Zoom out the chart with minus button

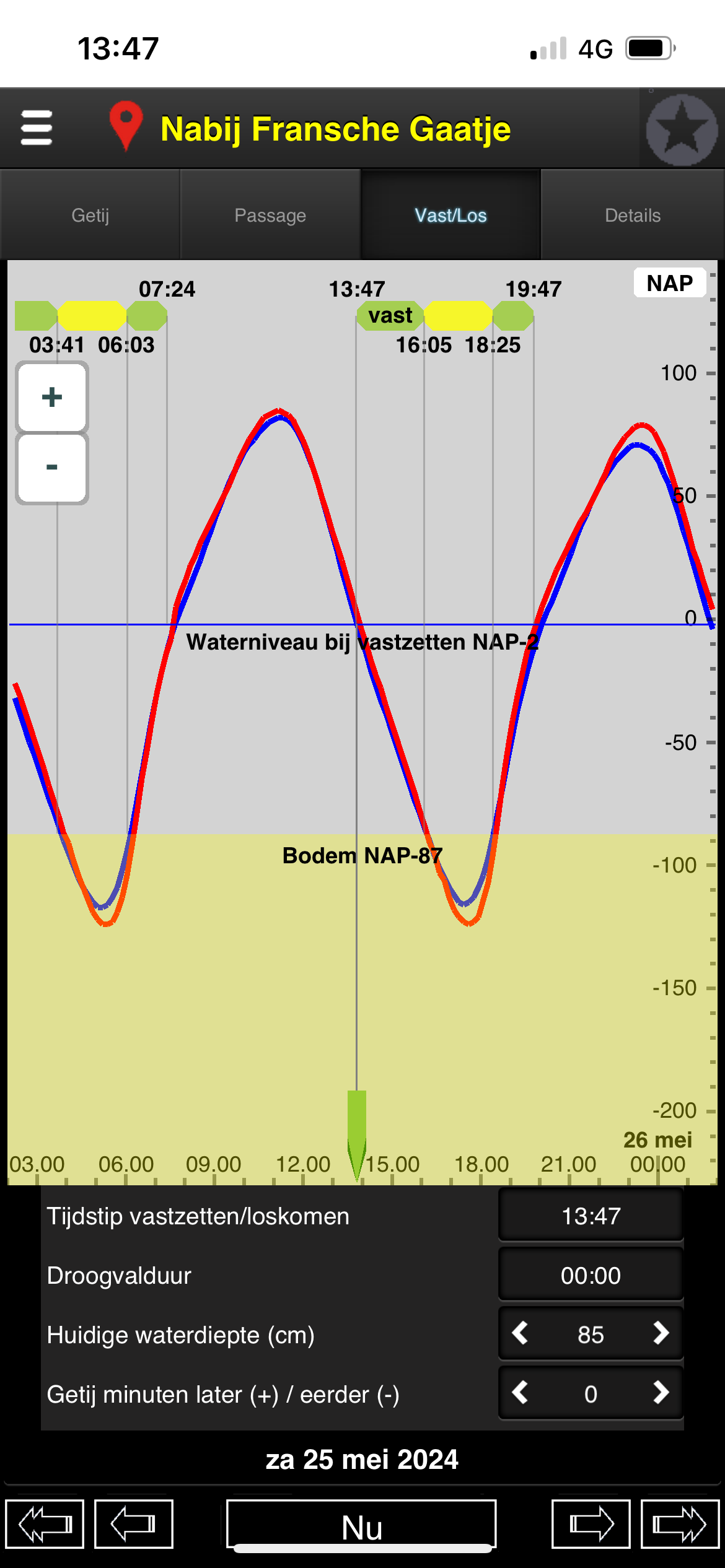(x=52, y=468)
